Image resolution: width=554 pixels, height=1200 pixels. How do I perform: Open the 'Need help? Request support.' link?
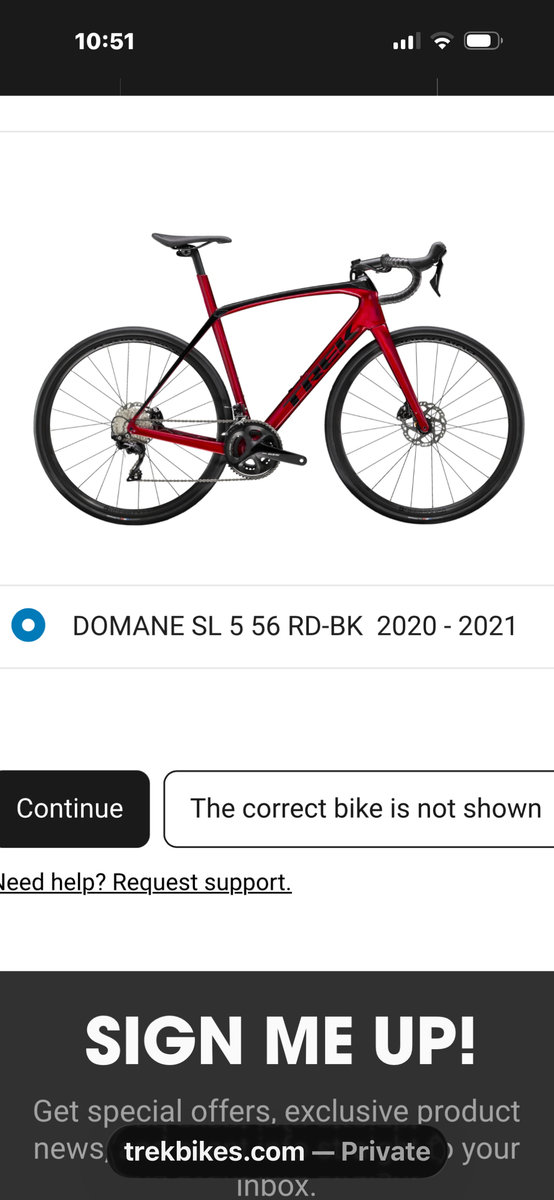pos(145,883)
